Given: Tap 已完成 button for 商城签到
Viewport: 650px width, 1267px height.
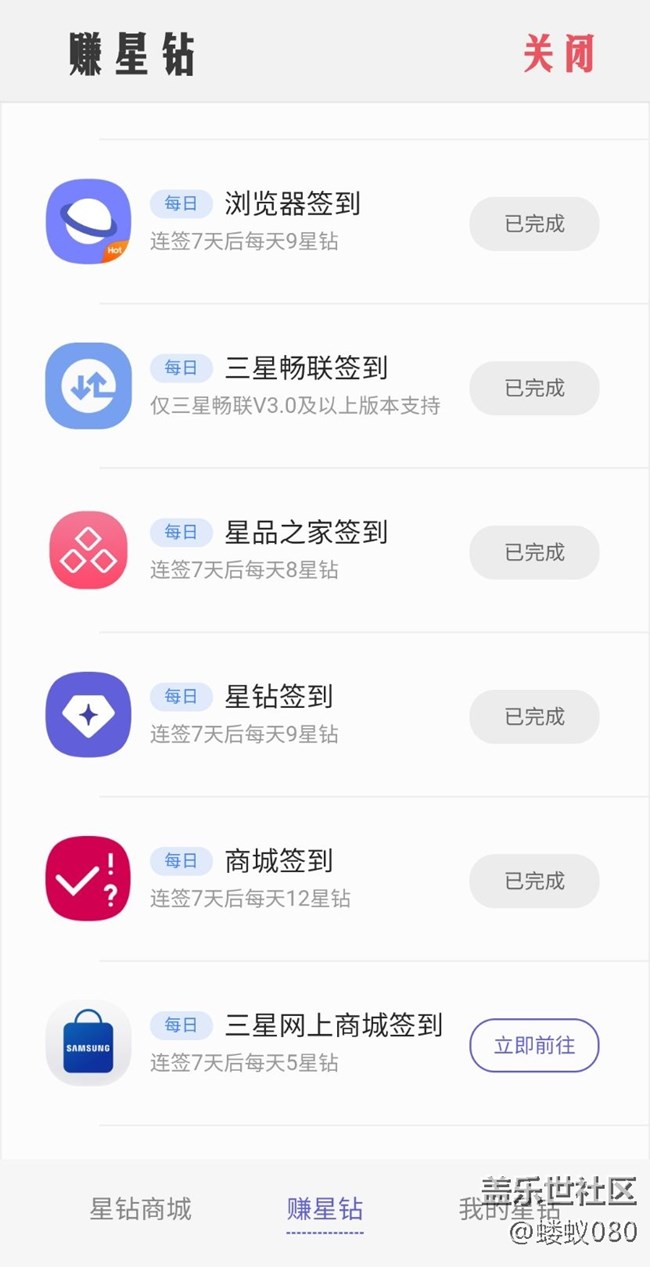Looking at the screenshot, I should [x=534, y=881].
